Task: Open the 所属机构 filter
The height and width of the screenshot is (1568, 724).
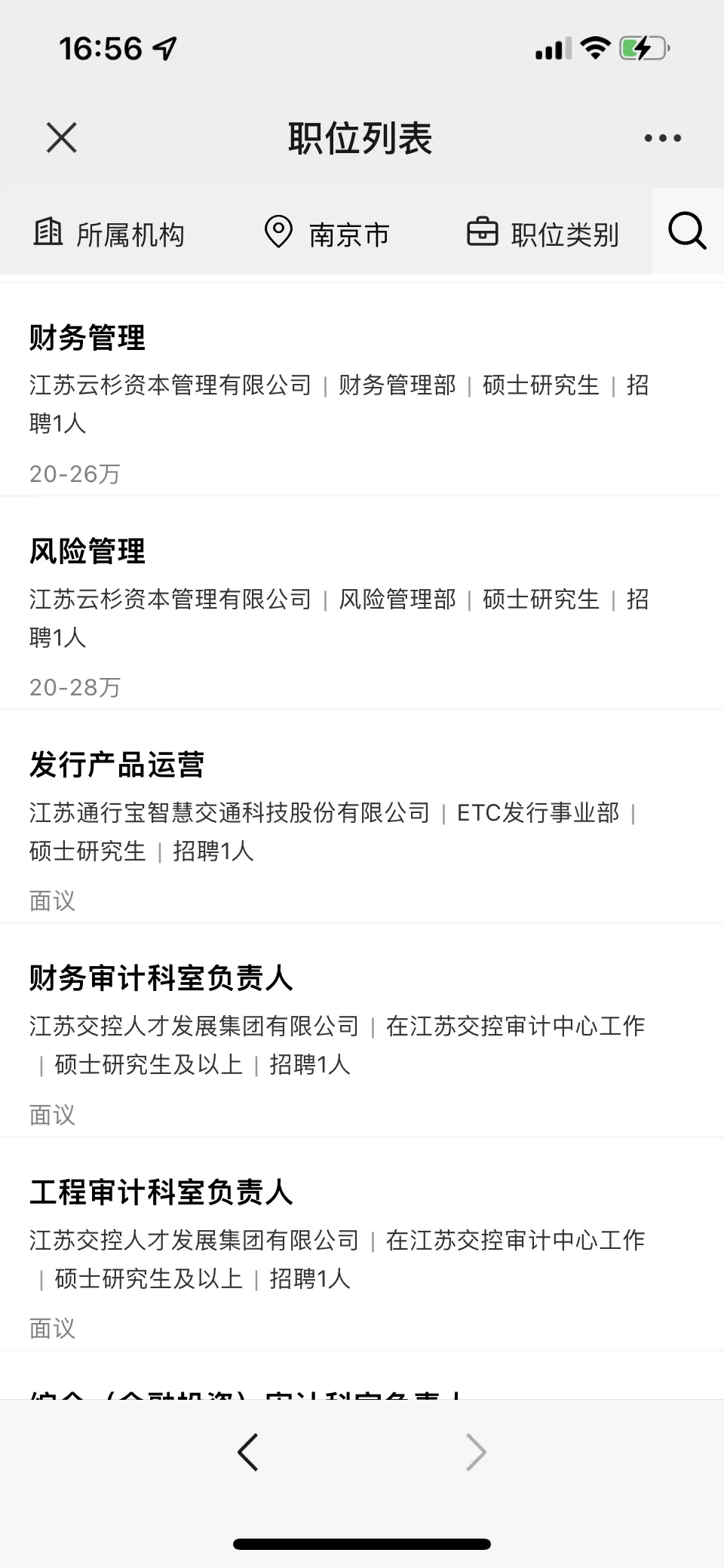Action: point(109,234)
